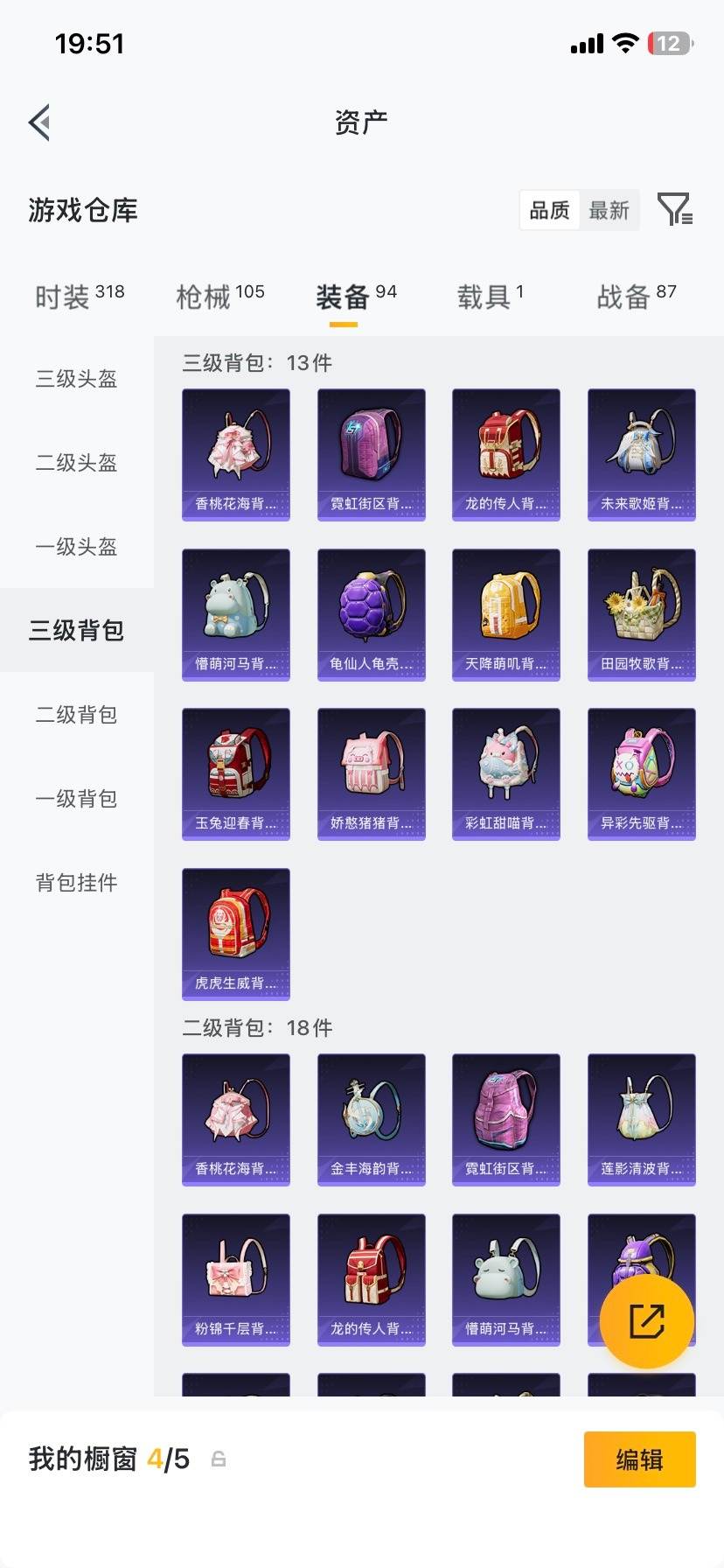Open the 龙的传人 level-3 backpack item
The image size is (724, 1568).
(505, 453)
